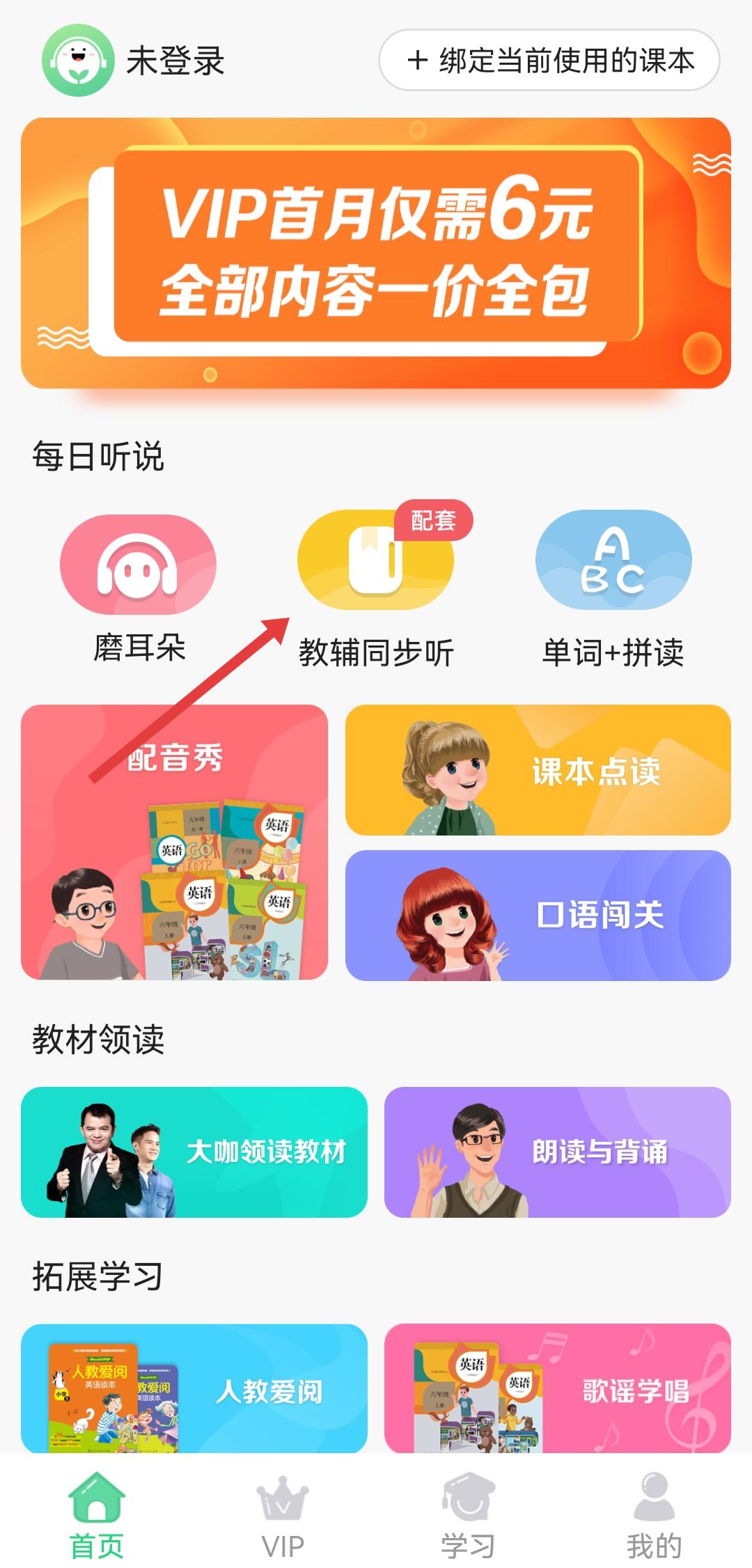Open the 课本点读 card
The height and width of the screenshot is (1568, 752).
click(x=538, y=770)
